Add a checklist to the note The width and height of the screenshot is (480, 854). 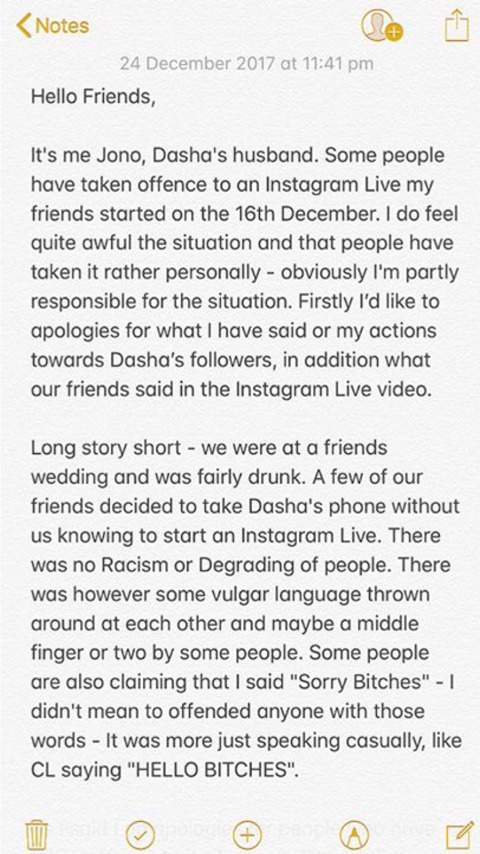coord(137,835)
